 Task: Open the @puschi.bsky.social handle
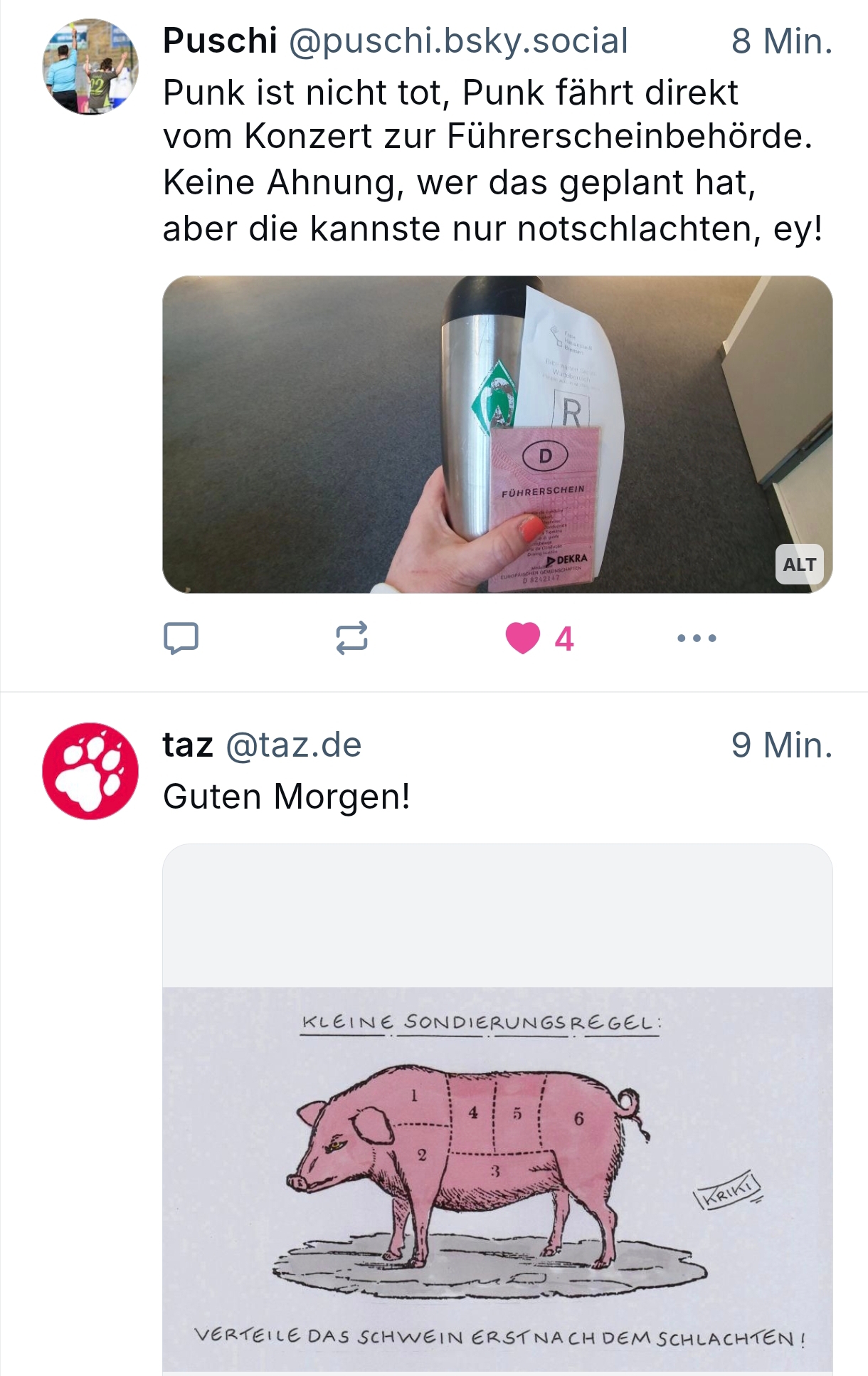click(x=458, y=41)
